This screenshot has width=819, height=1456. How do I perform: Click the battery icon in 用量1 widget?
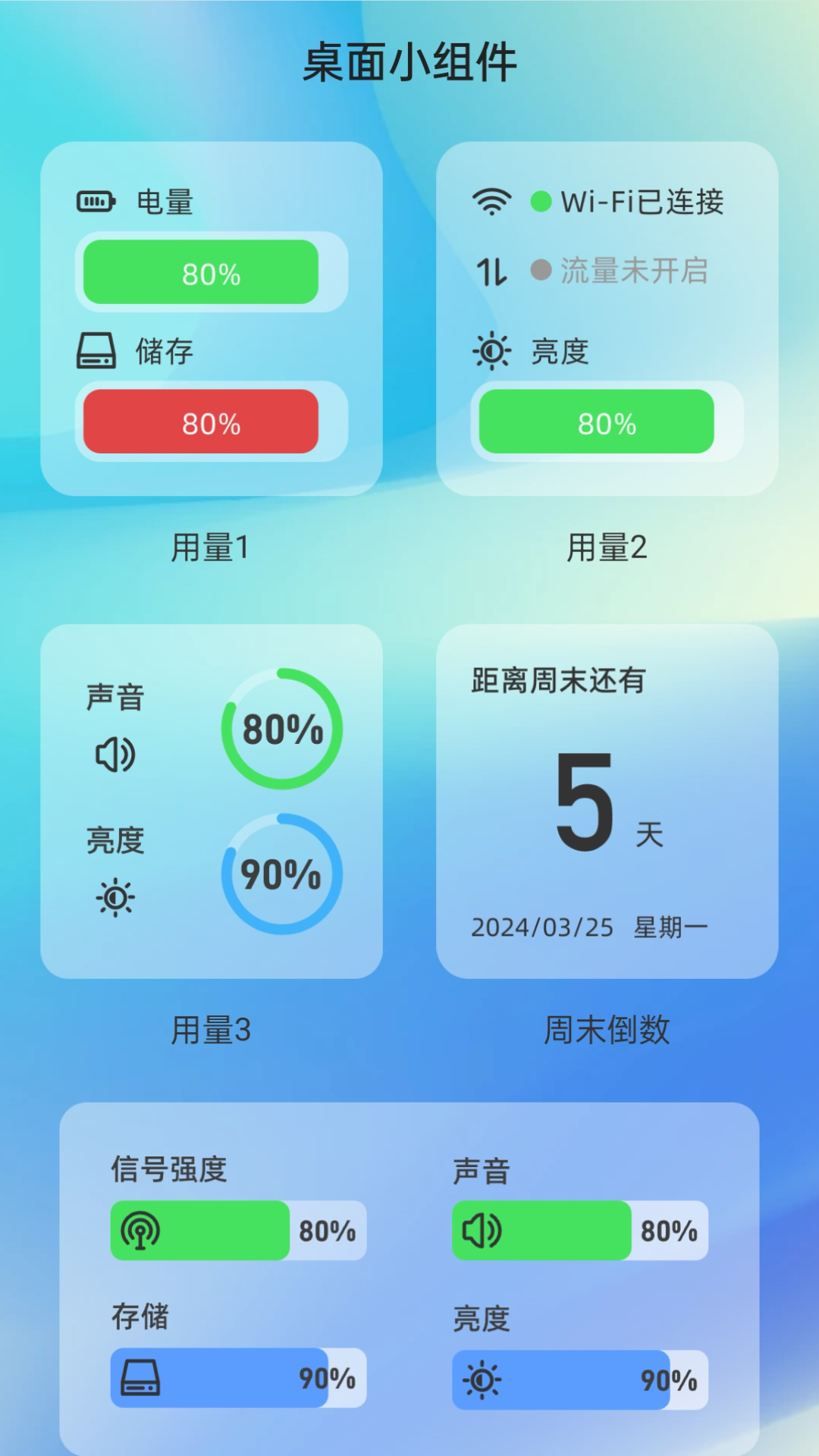click(x=96, y=201)
